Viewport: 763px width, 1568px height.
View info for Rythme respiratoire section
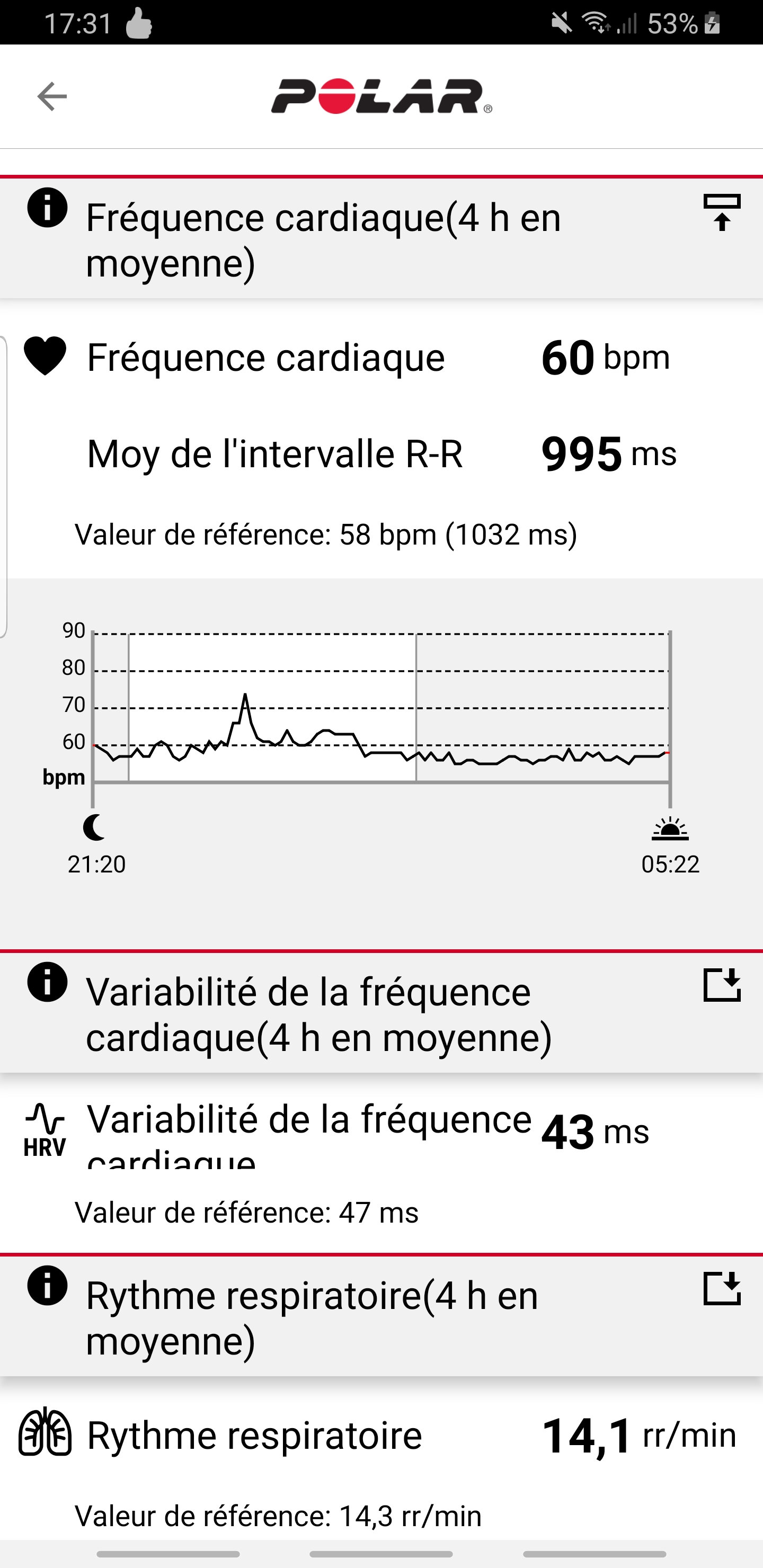click(47, 1285)
